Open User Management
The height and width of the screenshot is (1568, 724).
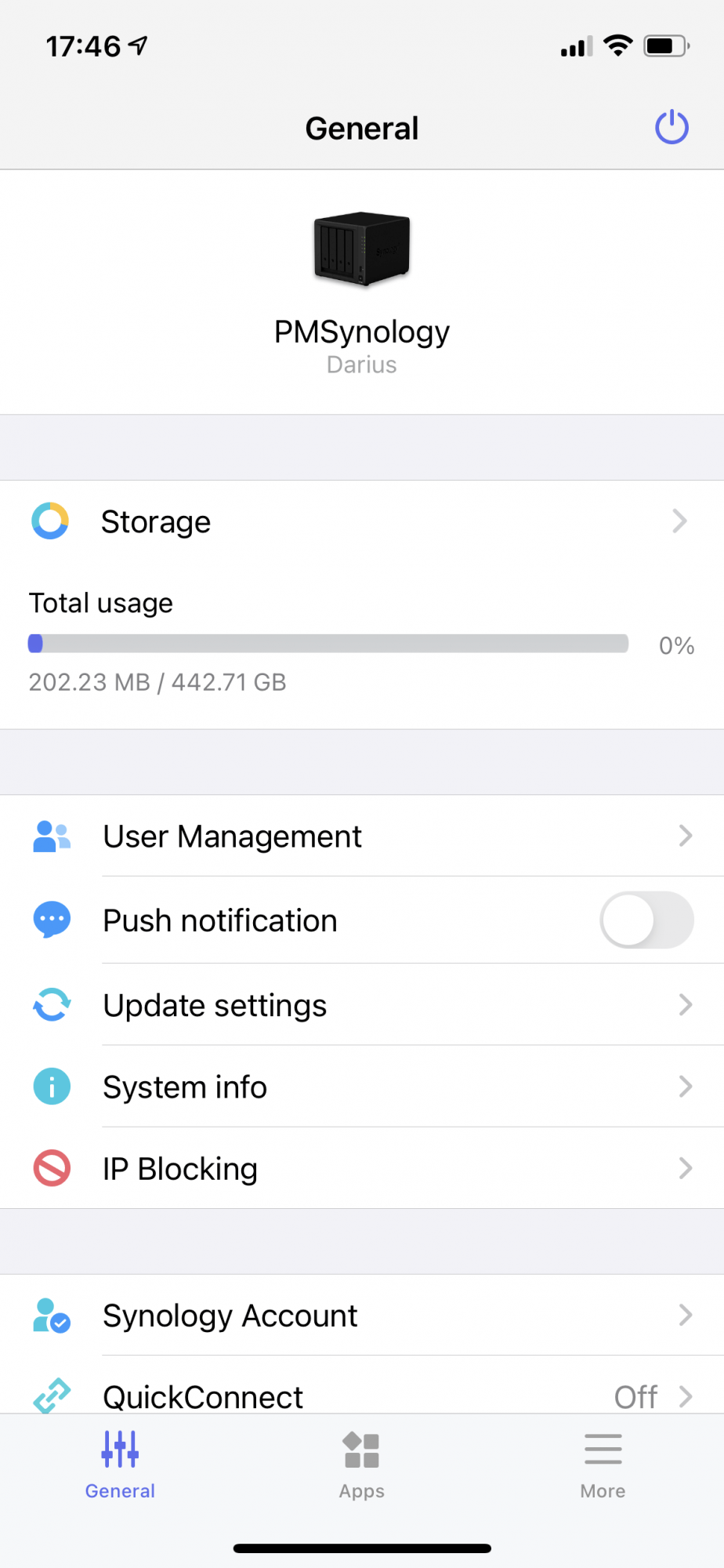[360, 837]
